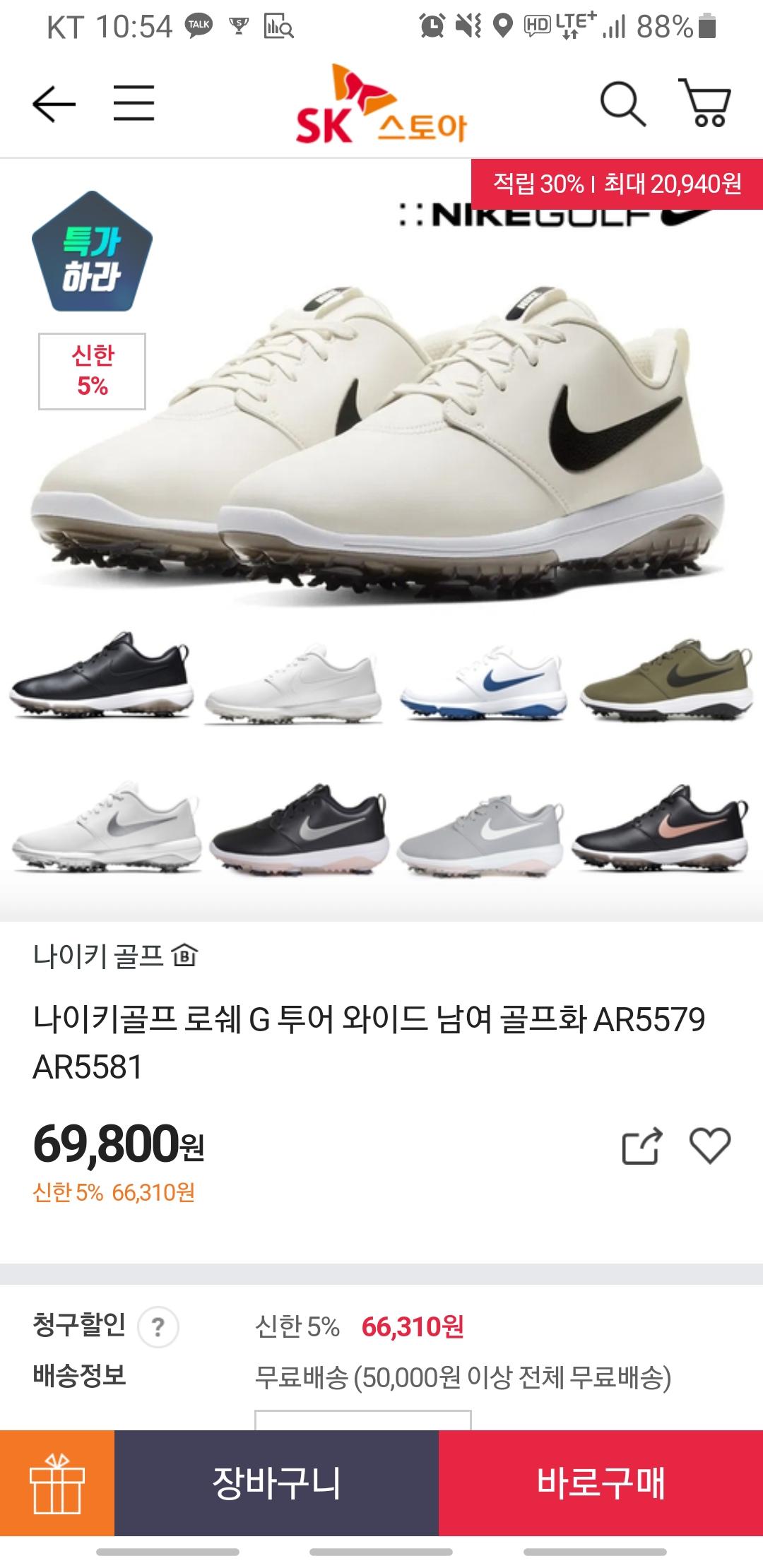Go to SK스토아 home via logo
763x1568 pixels.
point(381,106)
